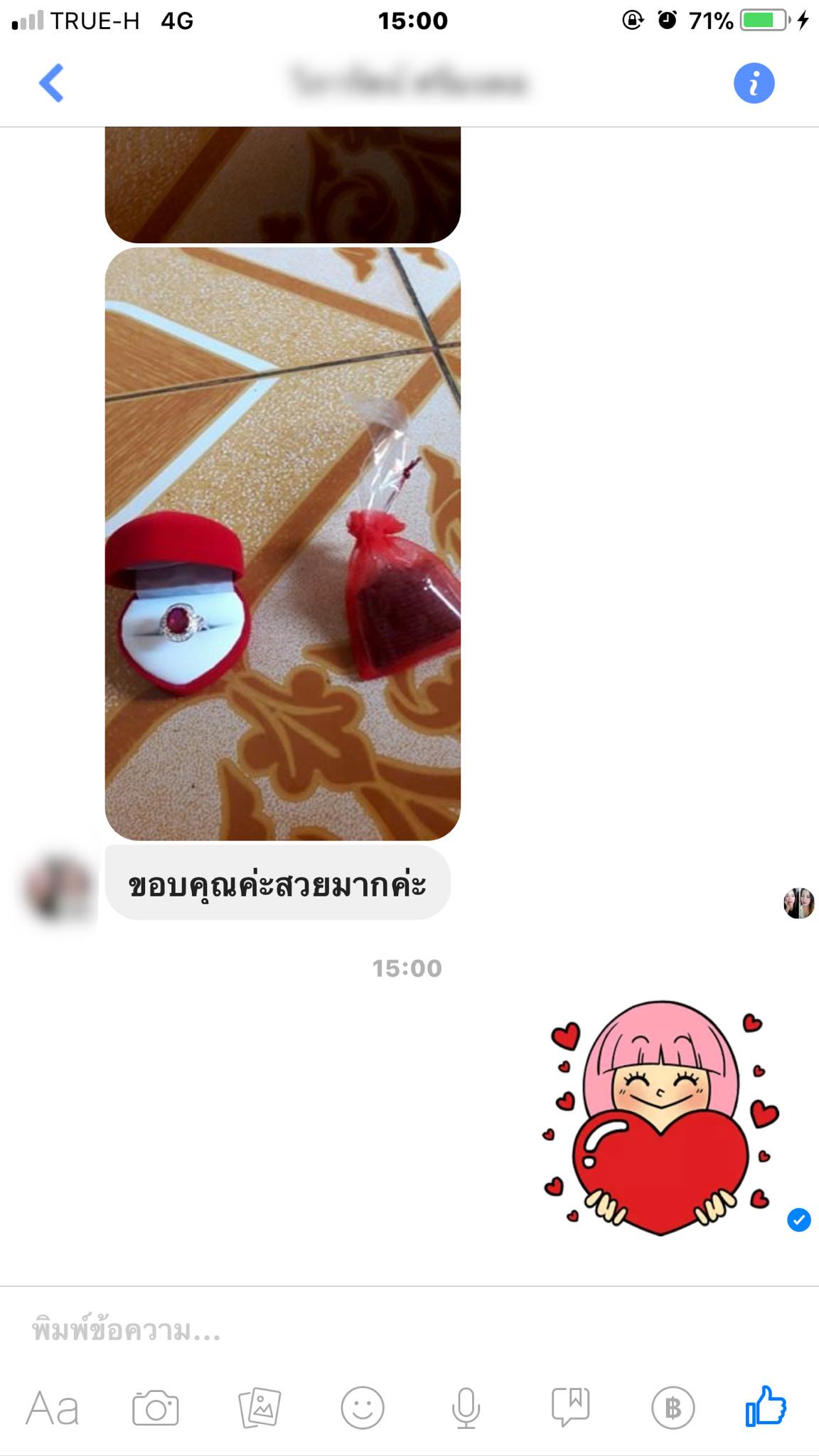Tap the message input field
The image size is (819, 1456).
click(x=409, y=1330)
